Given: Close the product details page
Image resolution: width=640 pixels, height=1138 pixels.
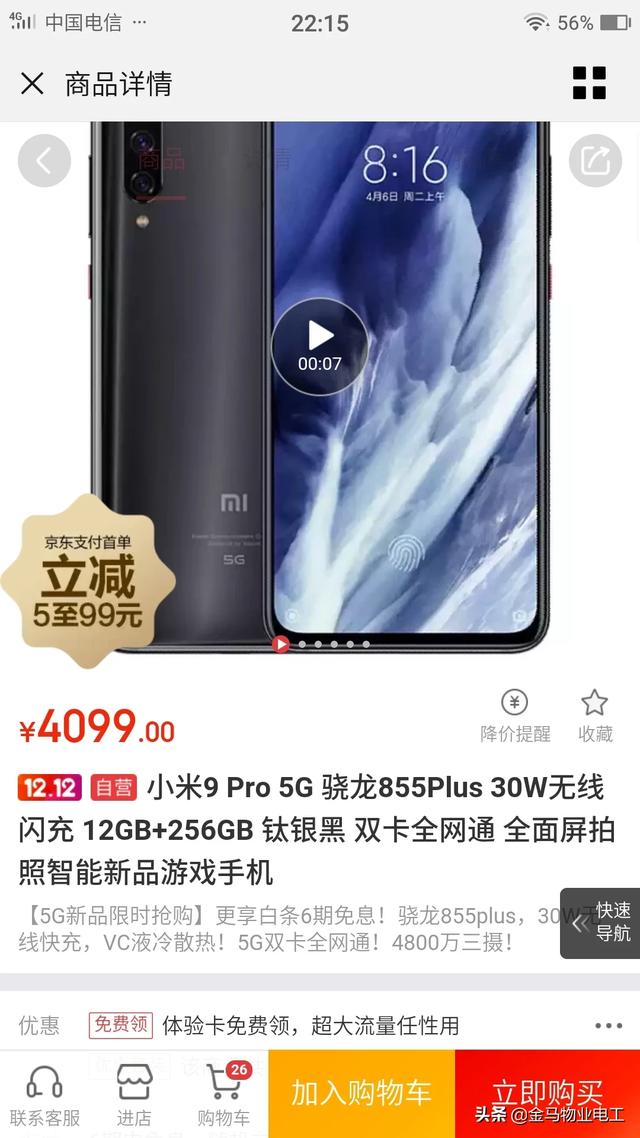Looking at the screenshot, I should click(x=32, y=83).
